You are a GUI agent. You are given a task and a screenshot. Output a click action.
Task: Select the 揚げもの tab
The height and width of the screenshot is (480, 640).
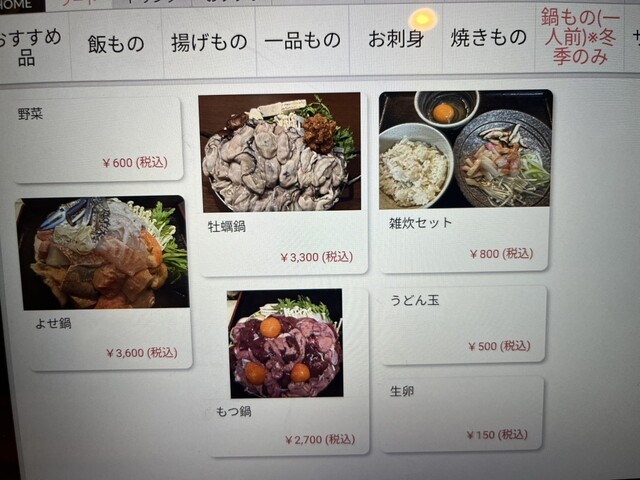(208, 42)
